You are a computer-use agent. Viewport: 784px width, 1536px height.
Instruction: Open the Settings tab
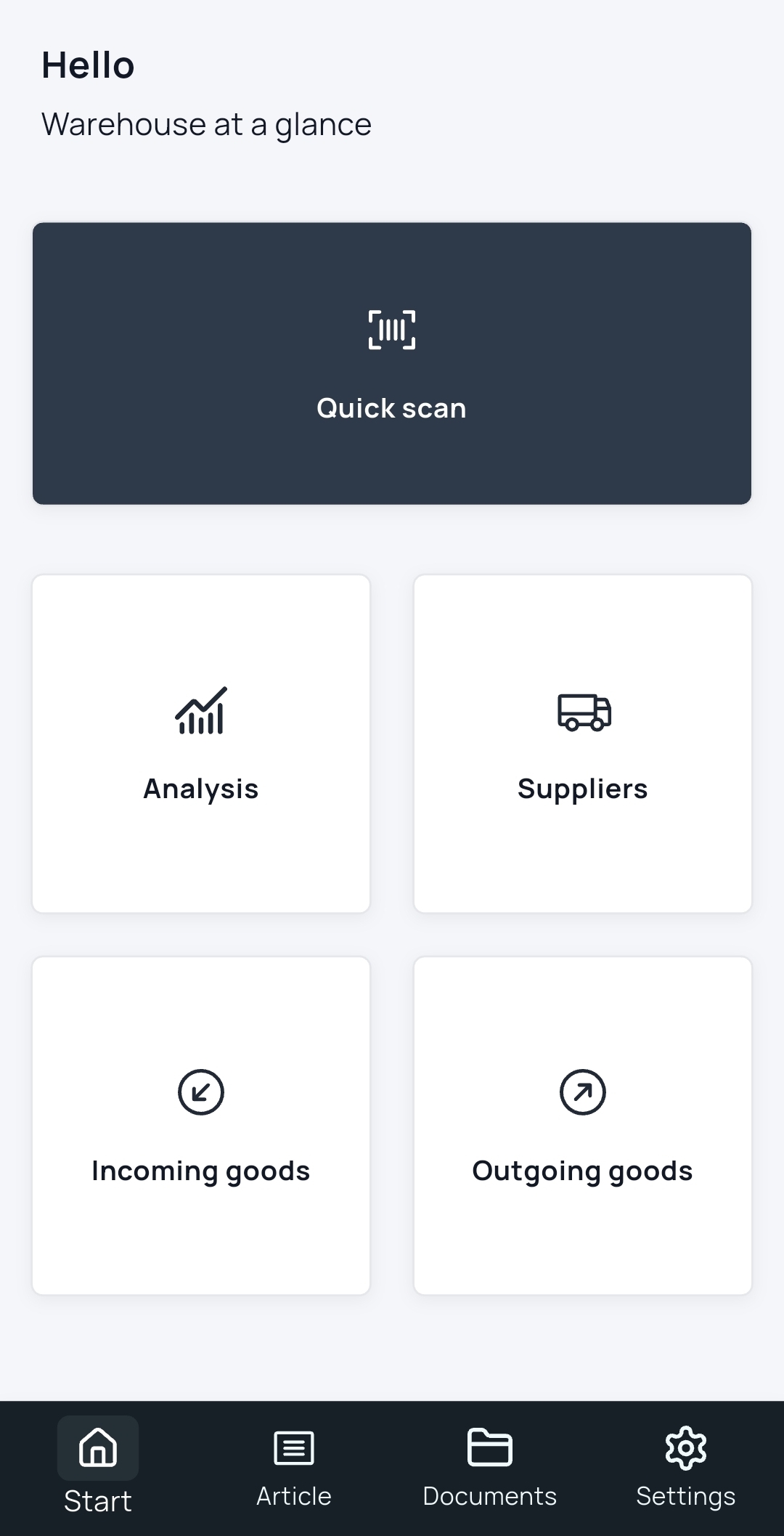685,1467
